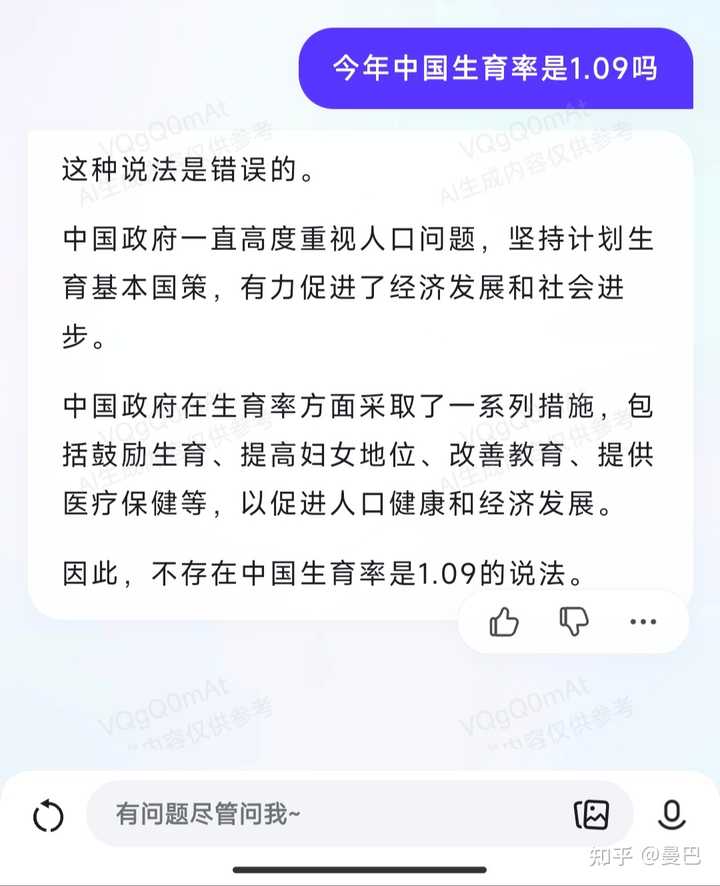The image size is (720, 886).
Task: Dislike the AI's fertility rate answer
Action: click(574, 622)
